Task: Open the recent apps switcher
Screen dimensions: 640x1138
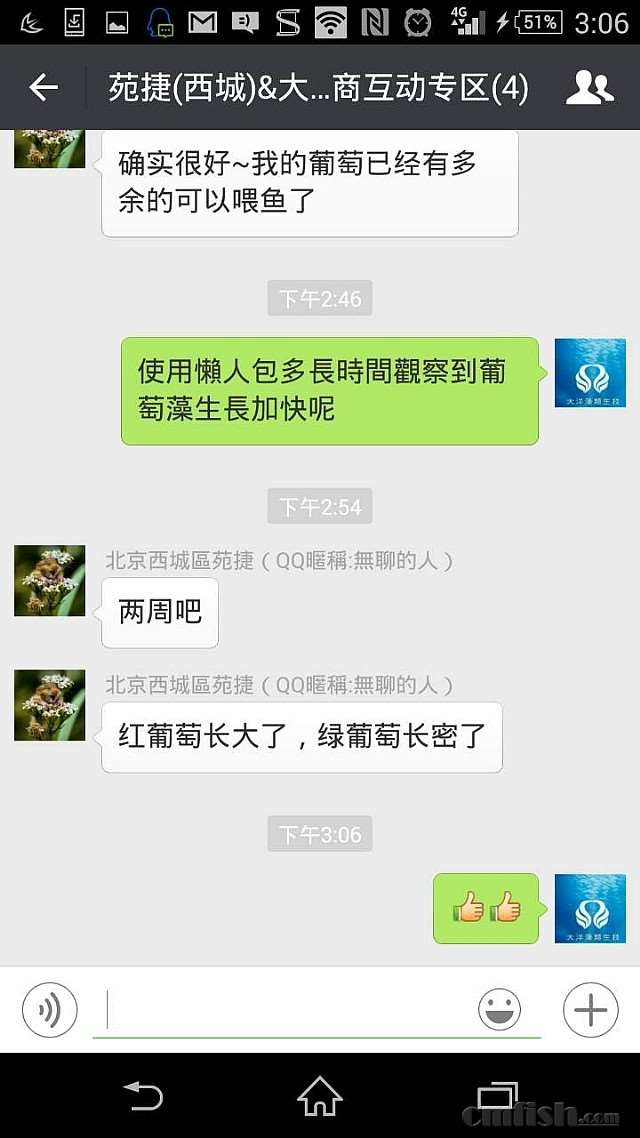Action: [498, 1096]
